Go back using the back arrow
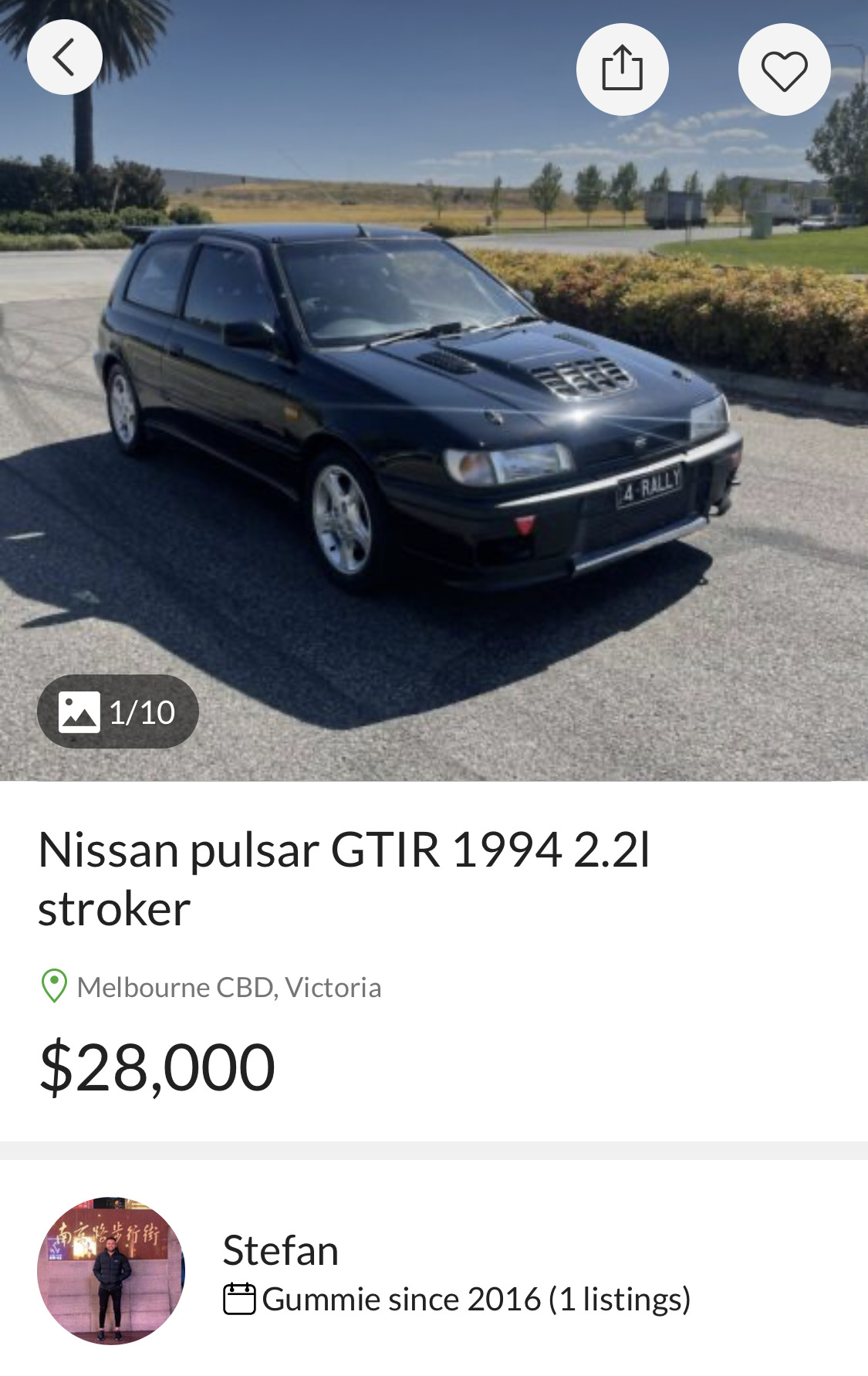The width and height of the screenshot is (868, 1376). click(65, 58)
